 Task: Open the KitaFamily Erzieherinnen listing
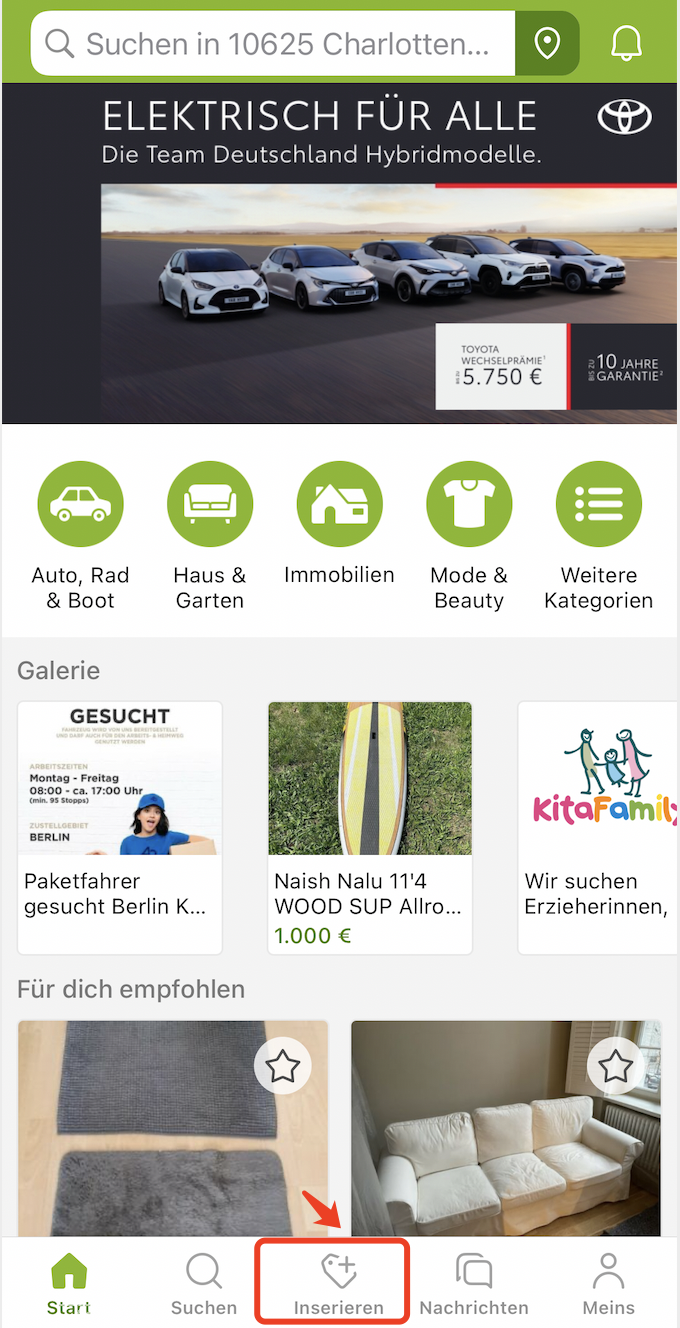coord(598,825)
